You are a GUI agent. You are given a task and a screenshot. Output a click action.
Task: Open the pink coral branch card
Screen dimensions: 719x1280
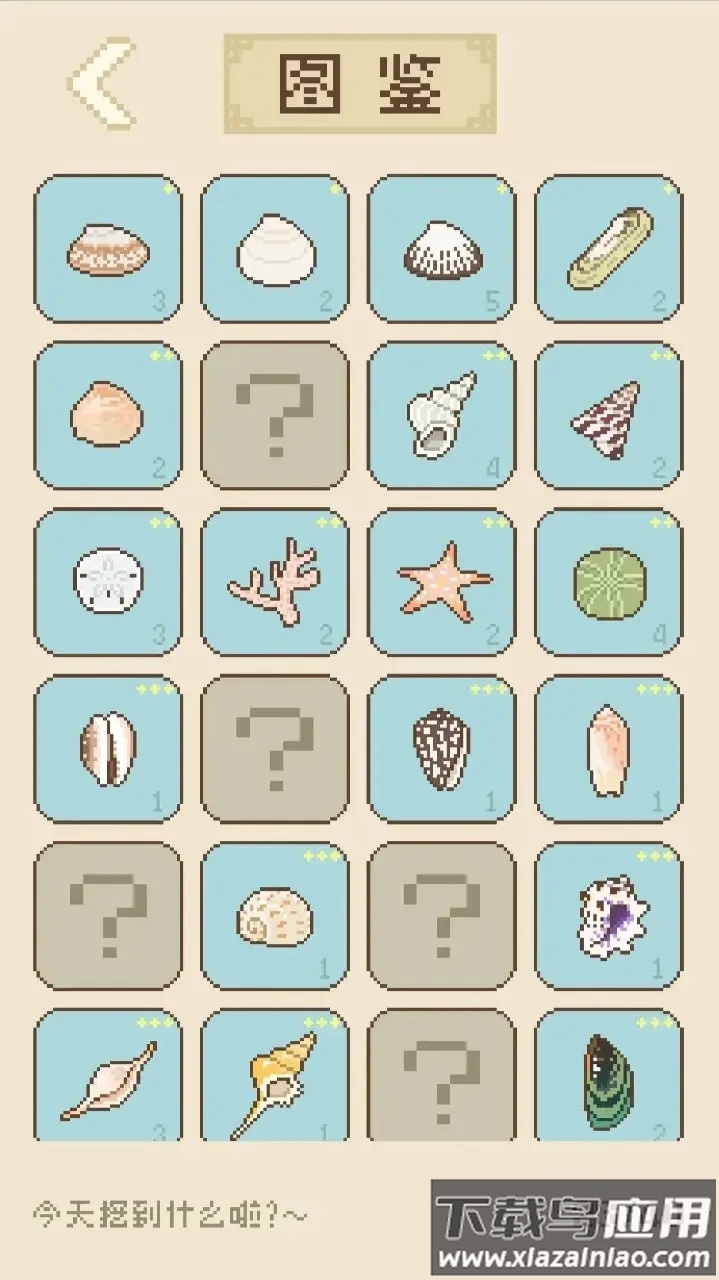click(275, 582)
